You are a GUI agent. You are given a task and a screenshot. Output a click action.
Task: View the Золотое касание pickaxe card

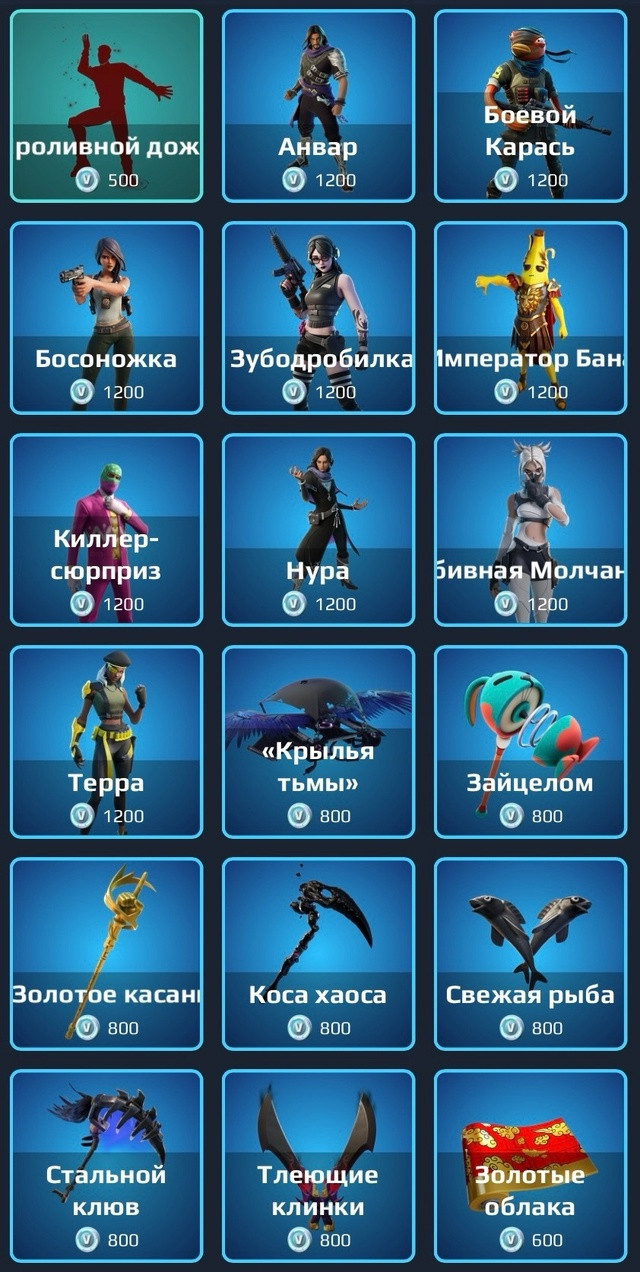tap(106, 954)
